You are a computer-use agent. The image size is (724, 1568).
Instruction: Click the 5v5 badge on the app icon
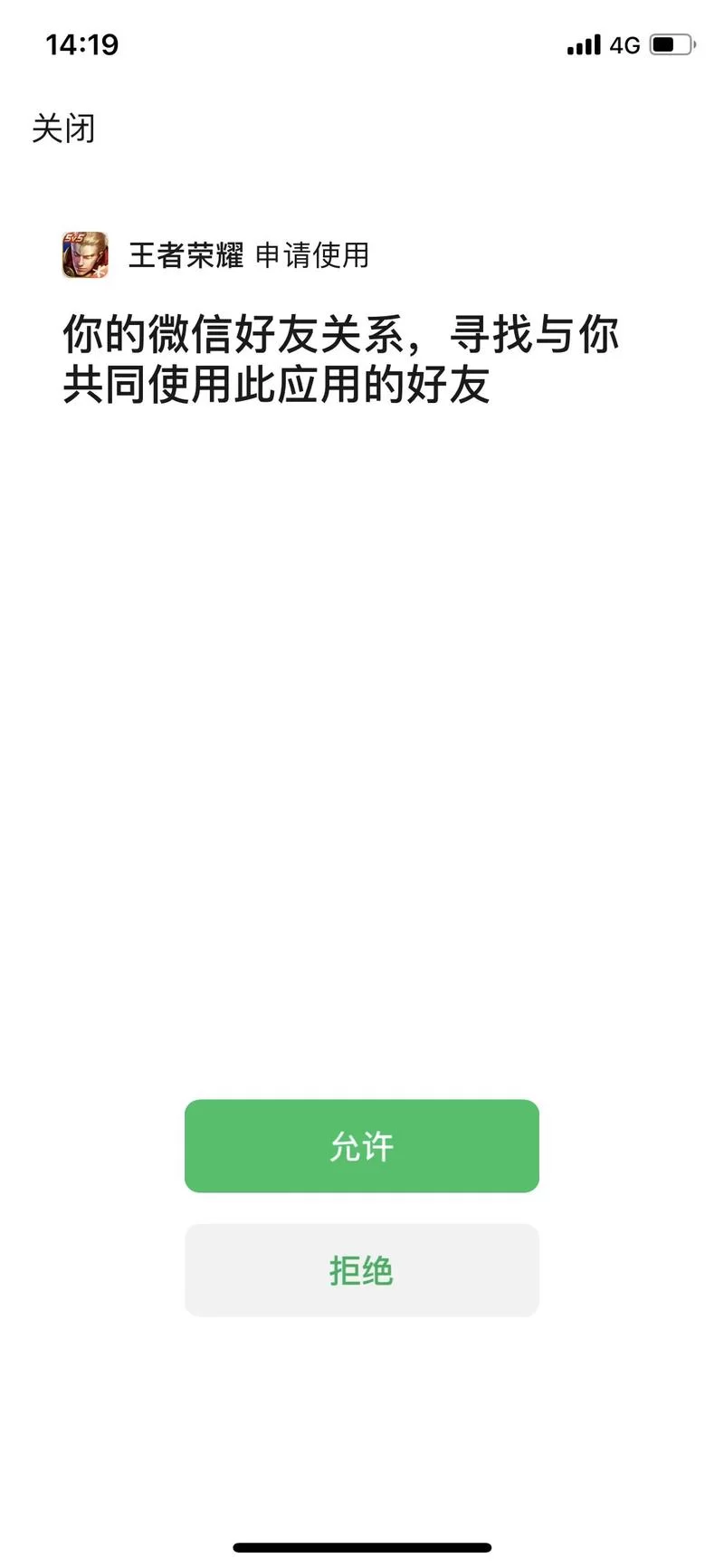click(x=74, y=238)
